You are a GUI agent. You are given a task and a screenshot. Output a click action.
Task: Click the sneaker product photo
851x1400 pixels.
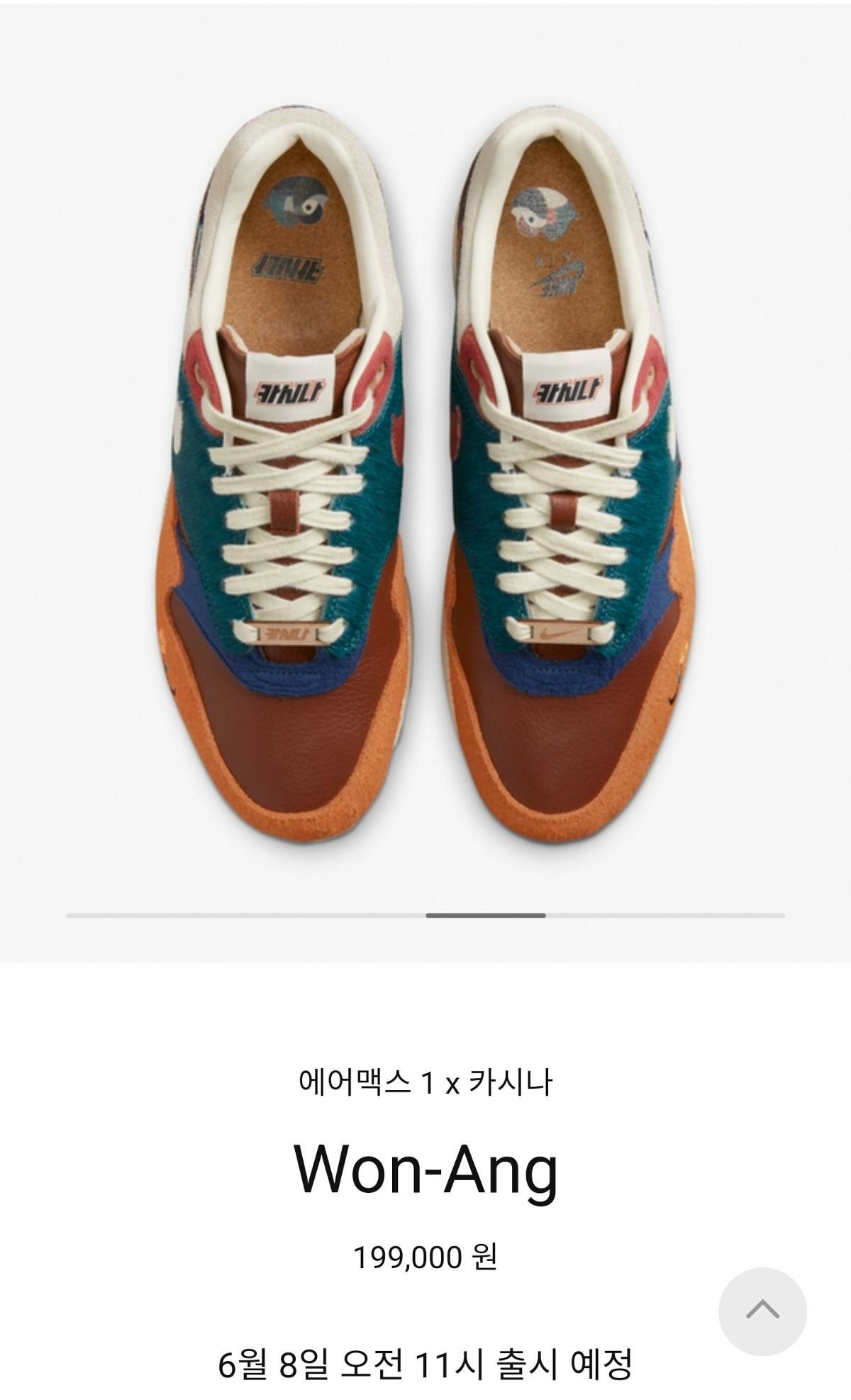pyautogui.click(x=425, y=482)
